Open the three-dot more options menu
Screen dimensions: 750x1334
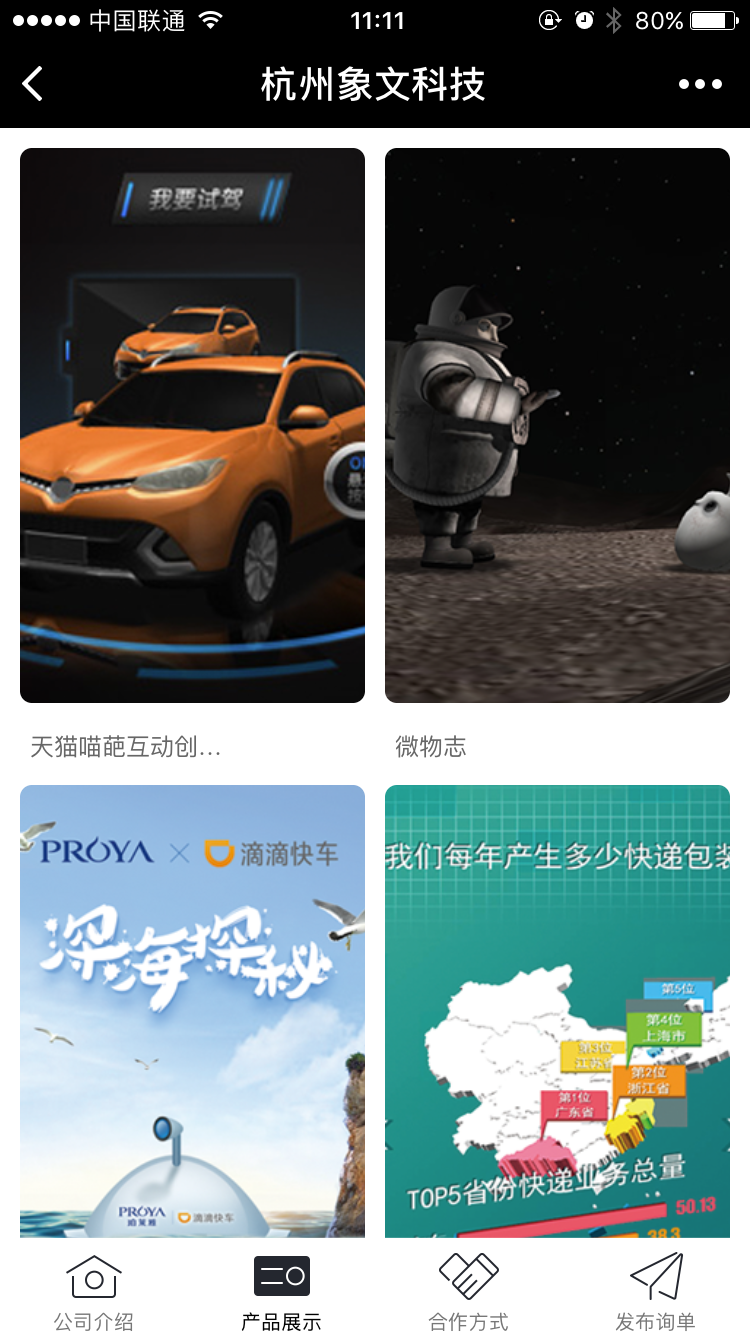tap(700, 84)
